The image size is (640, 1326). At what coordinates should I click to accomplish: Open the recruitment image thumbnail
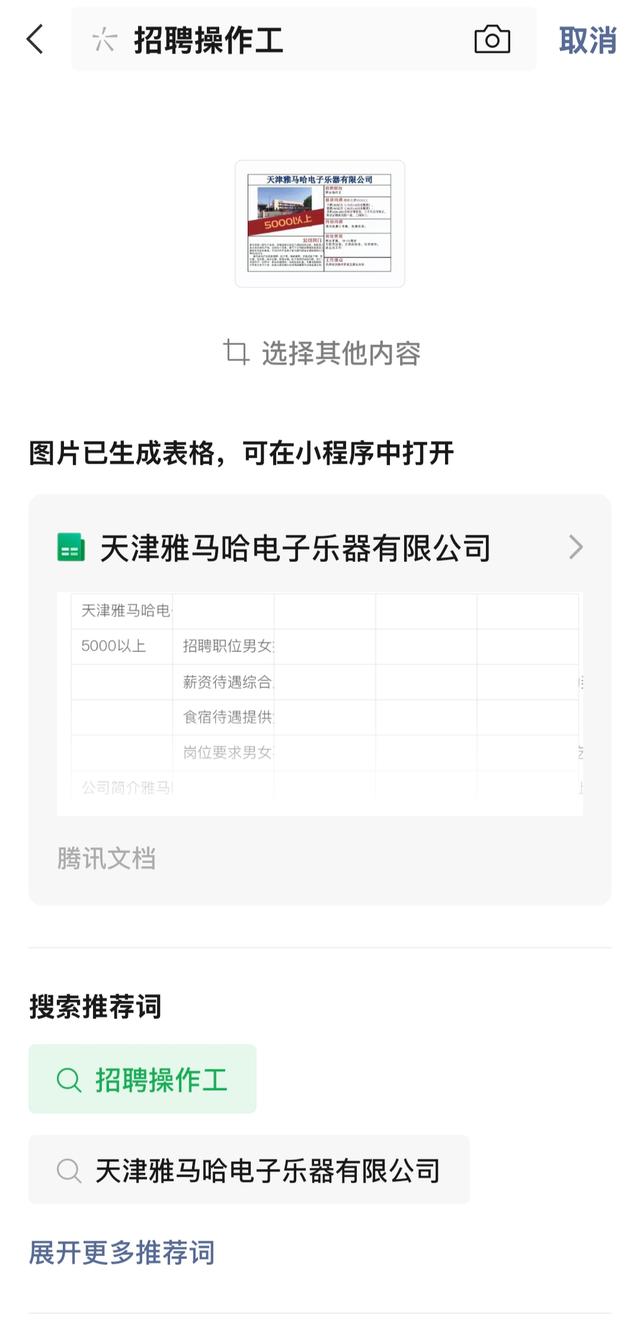(x=320, y=224)
